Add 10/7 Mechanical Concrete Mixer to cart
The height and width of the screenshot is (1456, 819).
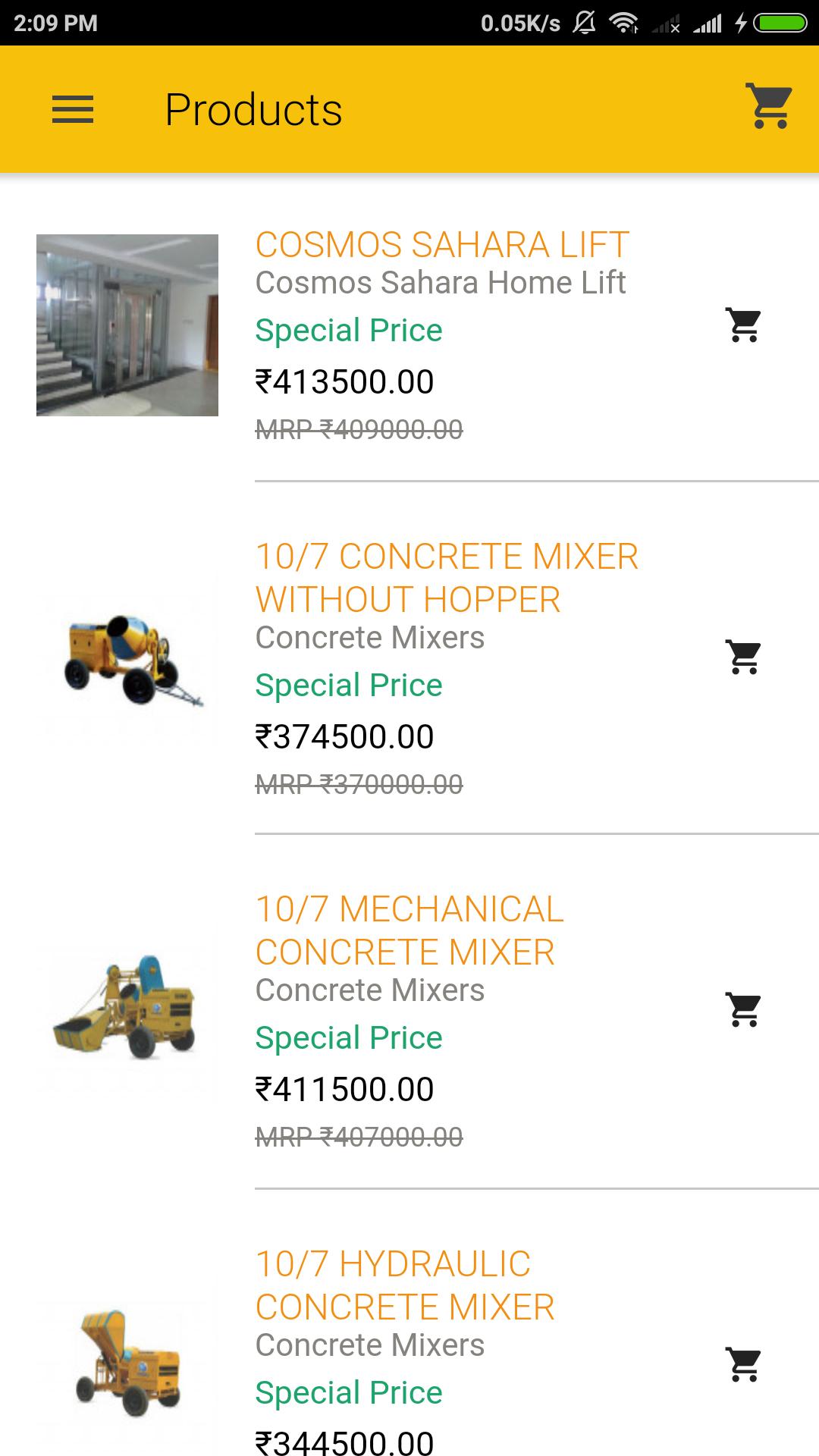(744, 1009)
